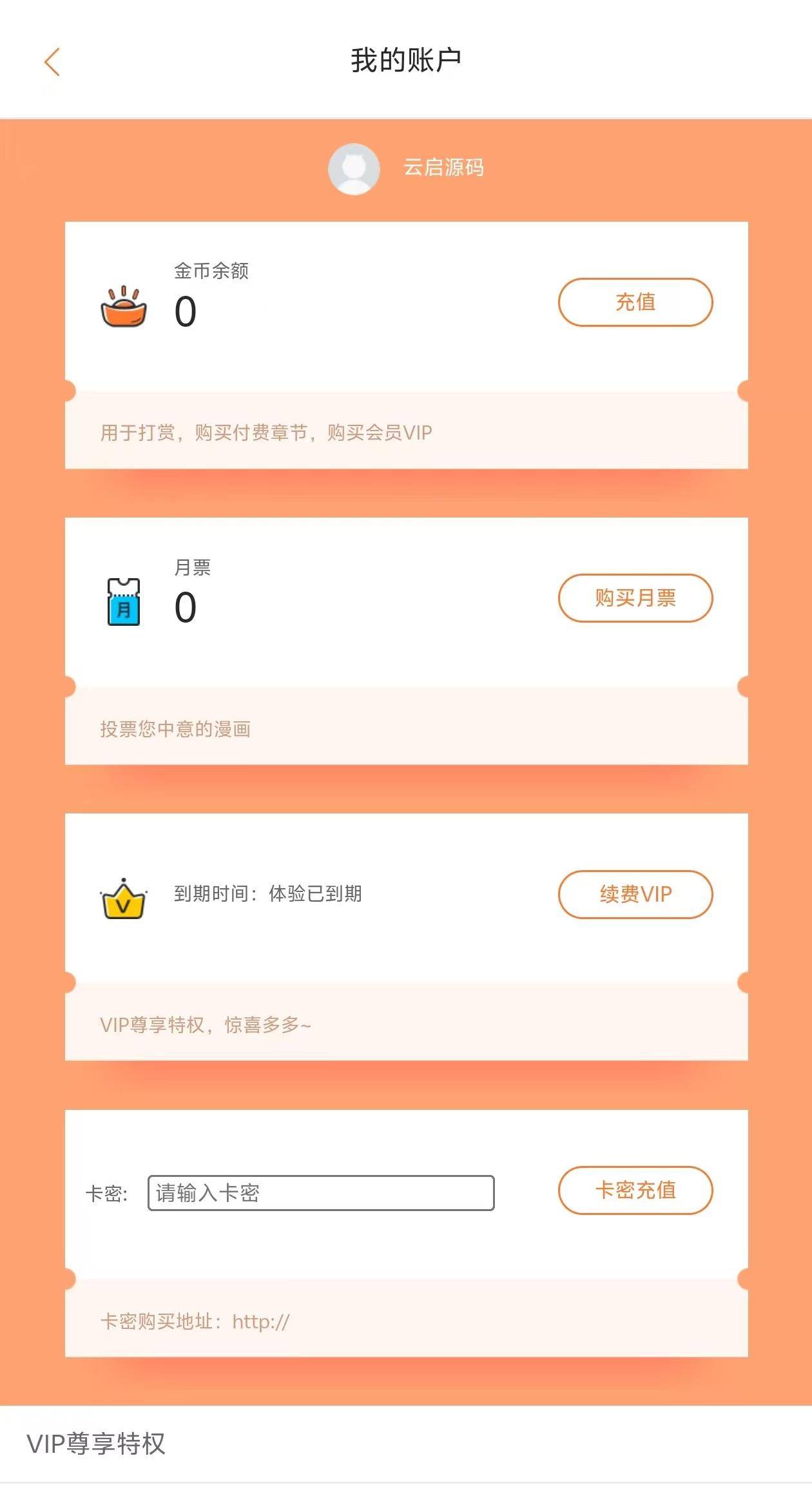Image resolution: width=812 pixels, height=1485 pixels.
Task: Click the 投票您中意的漫画 hint text
Action: (177, 728)
